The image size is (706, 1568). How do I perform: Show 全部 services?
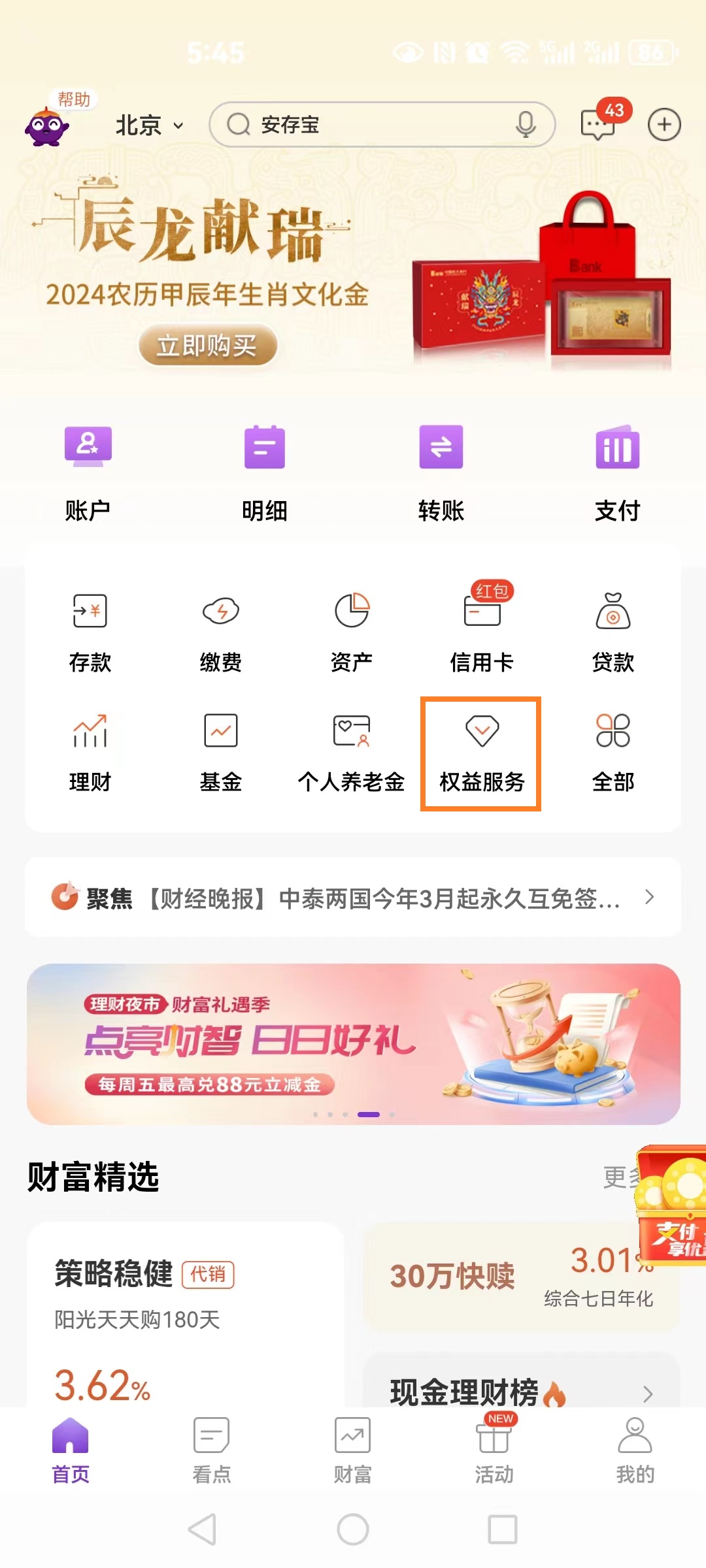coord(613,753)
